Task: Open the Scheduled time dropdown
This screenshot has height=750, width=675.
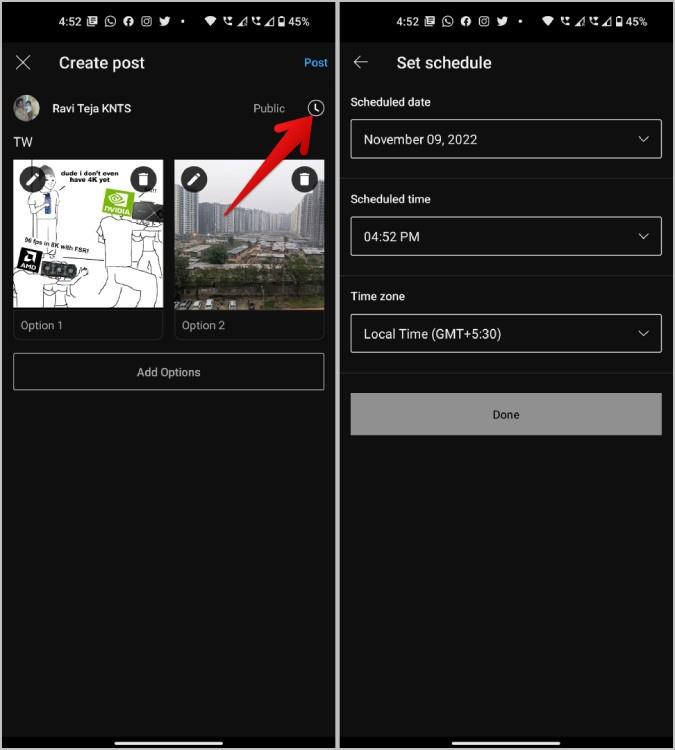Action: pyautogui.click(x=506, y=236)
